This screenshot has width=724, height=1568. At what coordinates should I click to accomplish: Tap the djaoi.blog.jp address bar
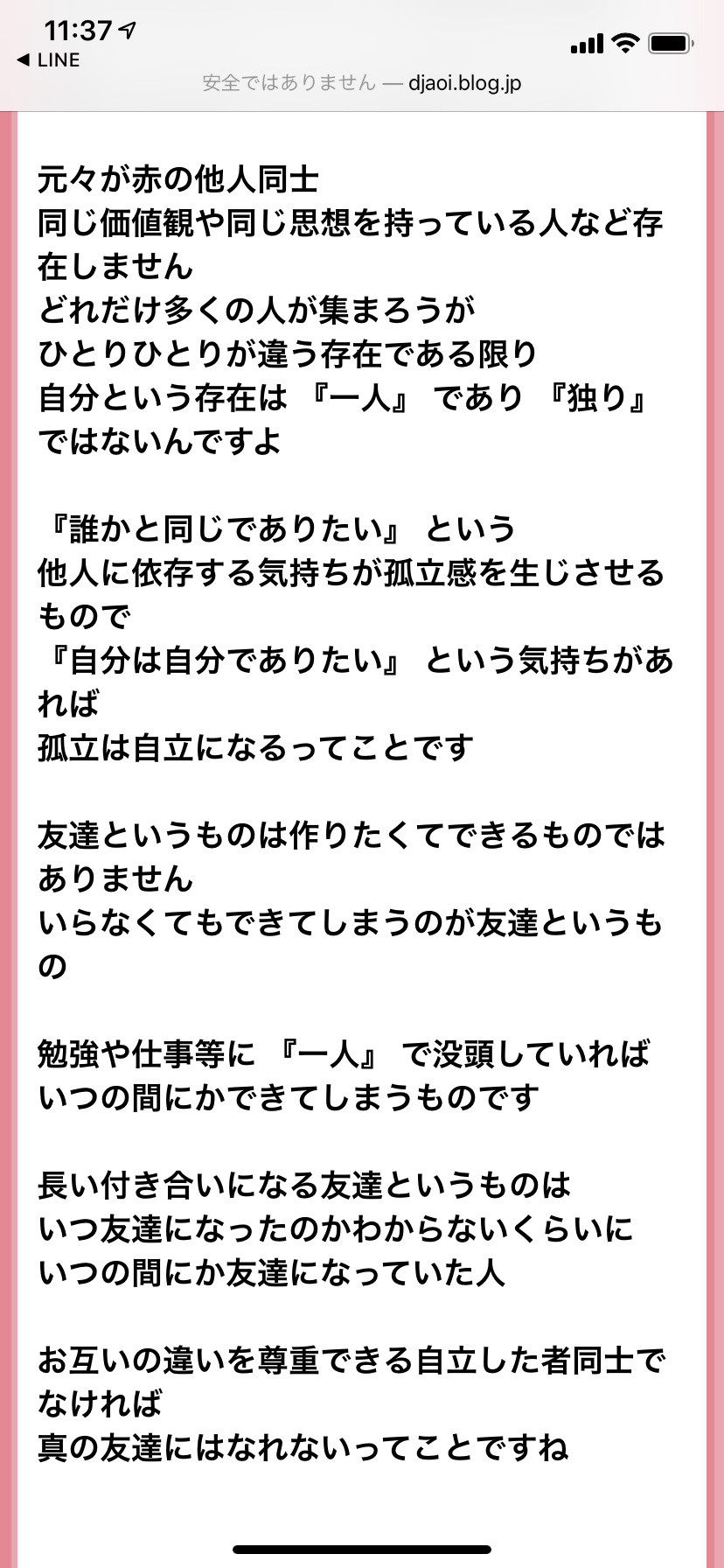tap(362, 83)
